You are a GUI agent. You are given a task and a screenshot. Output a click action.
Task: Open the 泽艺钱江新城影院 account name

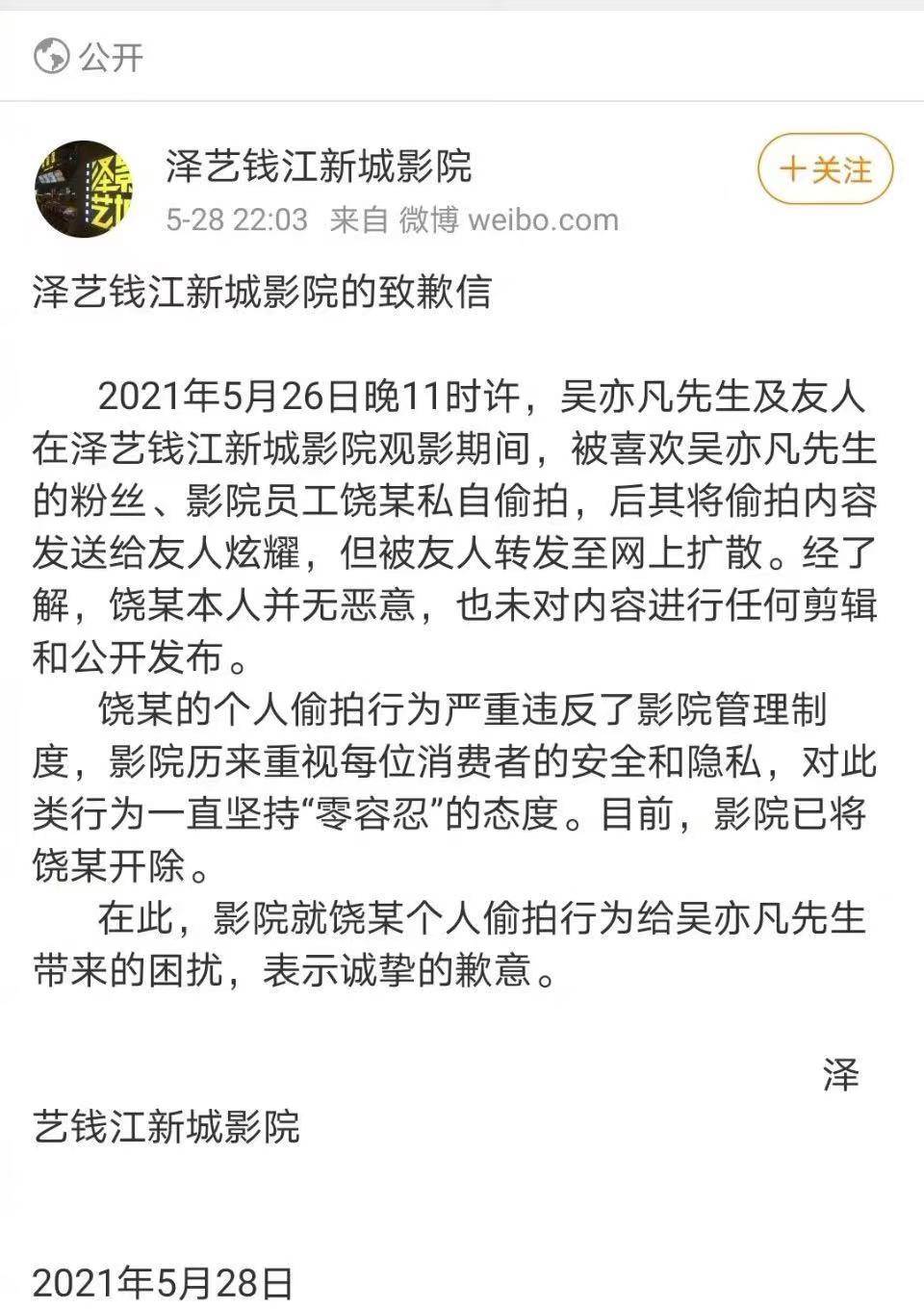(319, 167)
